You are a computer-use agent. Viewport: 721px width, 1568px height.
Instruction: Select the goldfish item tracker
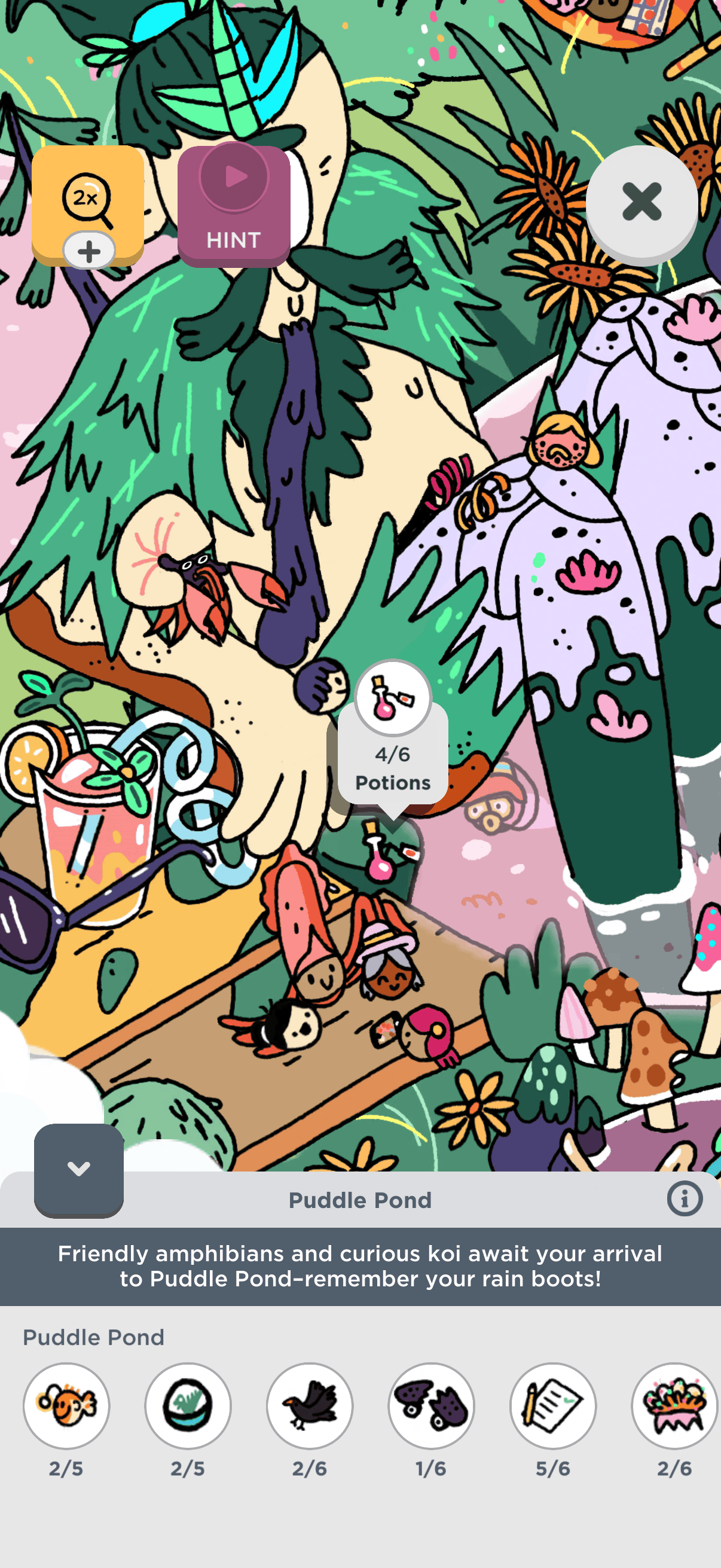point(66,1405)
